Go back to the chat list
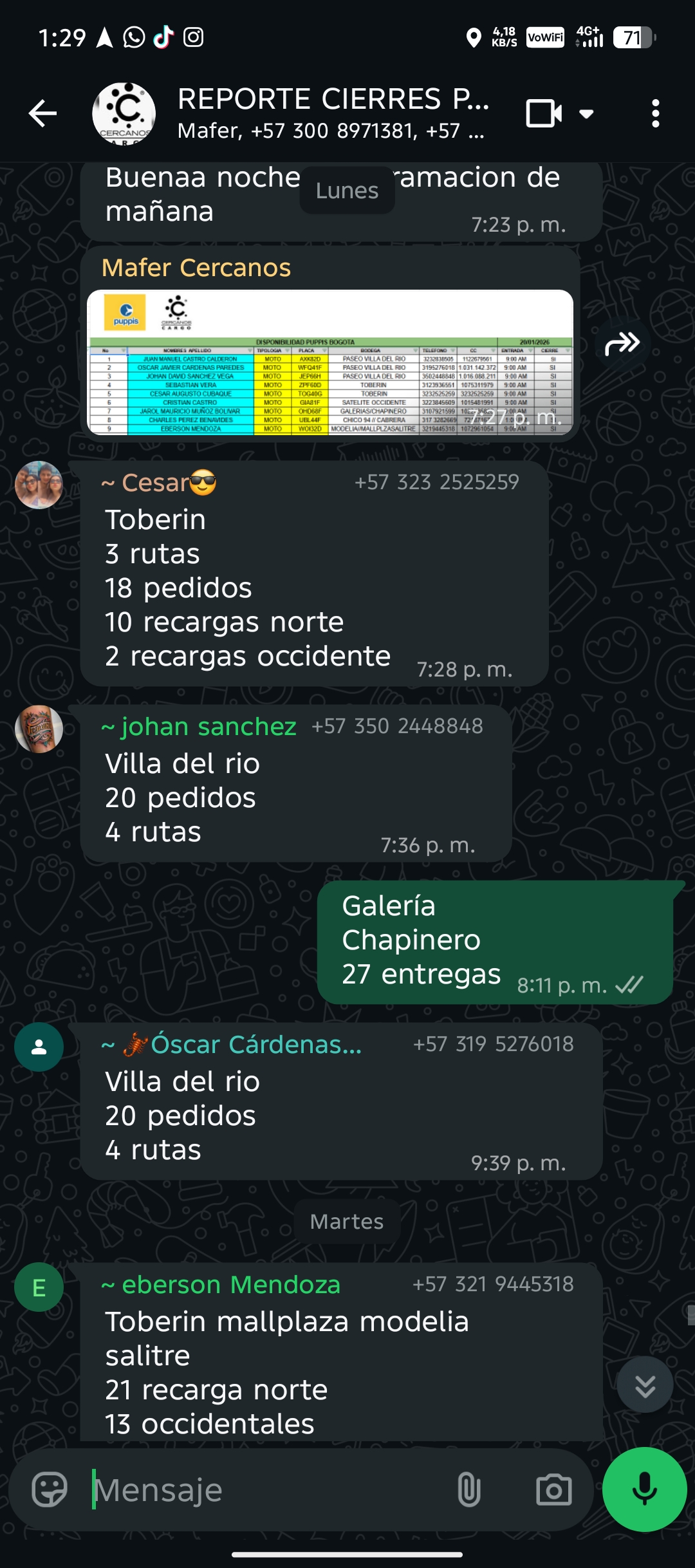Image resolution: width=695 pixels, height=1568 pixels. pos(42,114)
